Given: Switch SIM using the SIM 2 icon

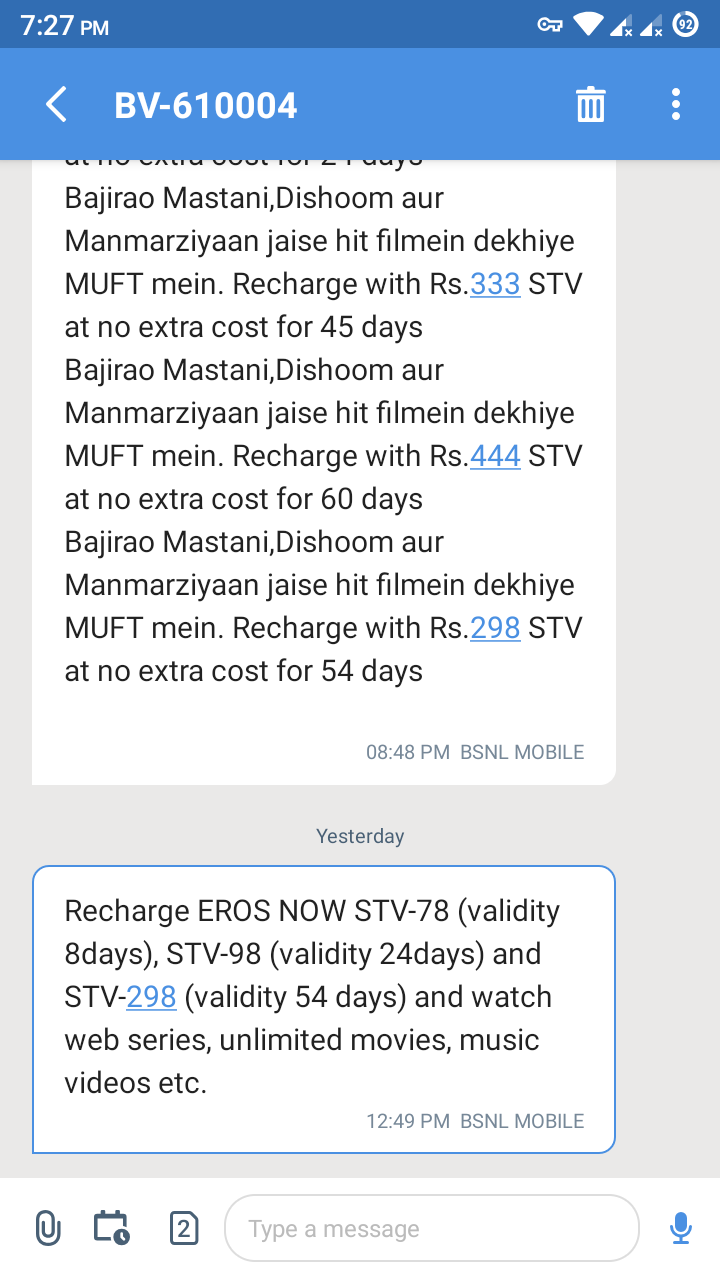Looking at the screenshot, I should tap(184, 1227).
